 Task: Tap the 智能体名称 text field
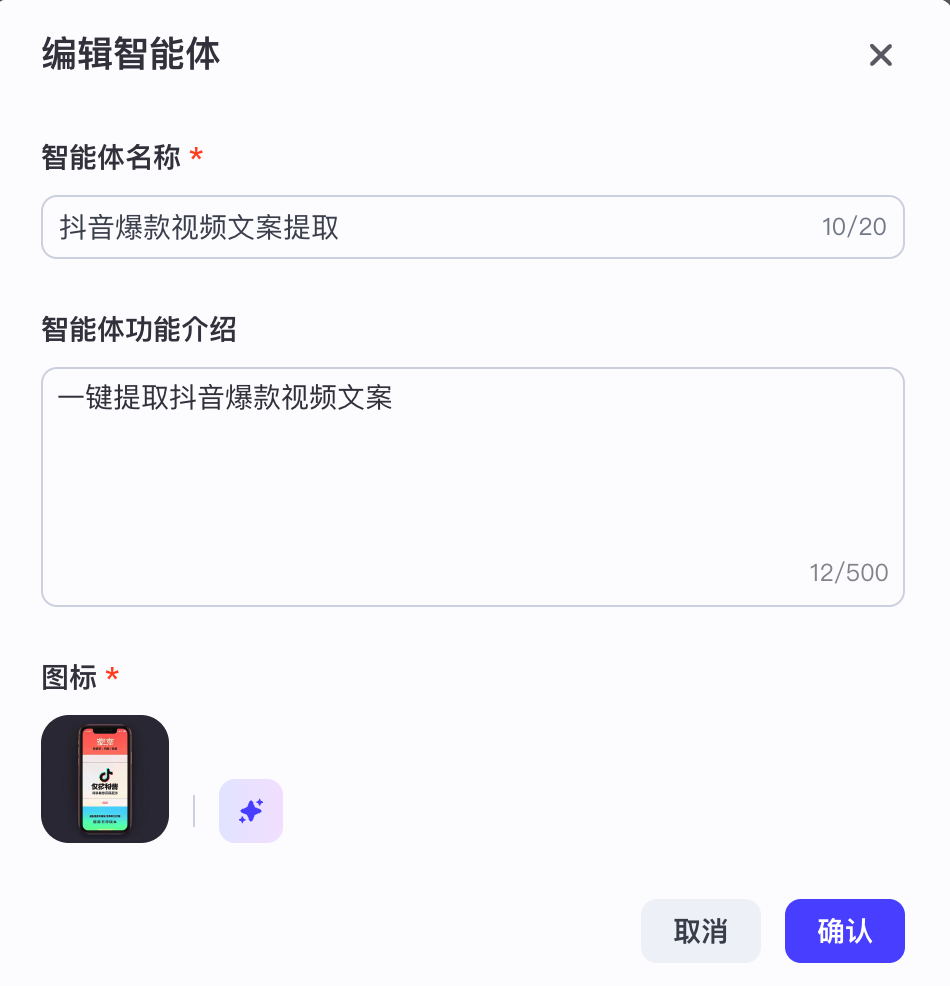click(430, 227)
